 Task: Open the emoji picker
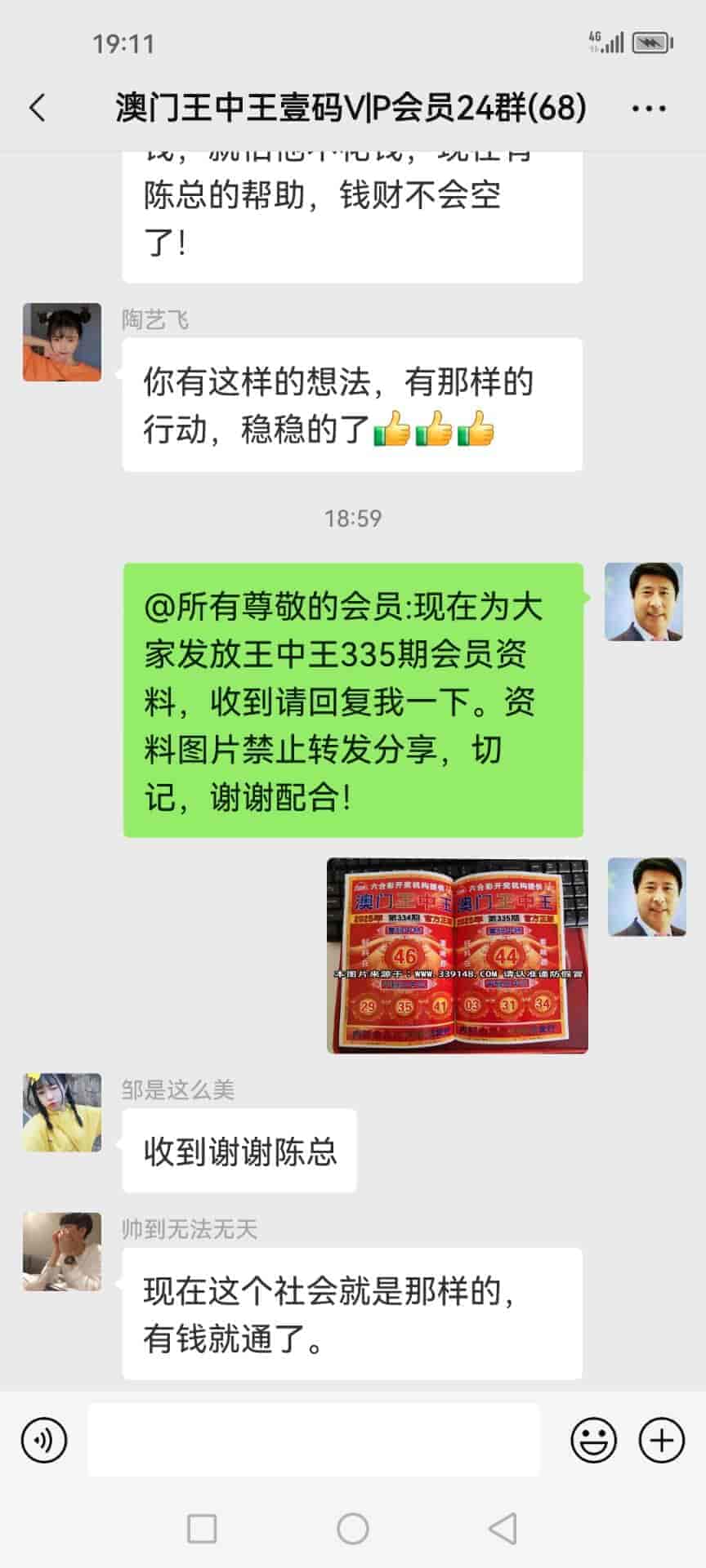593,1441
